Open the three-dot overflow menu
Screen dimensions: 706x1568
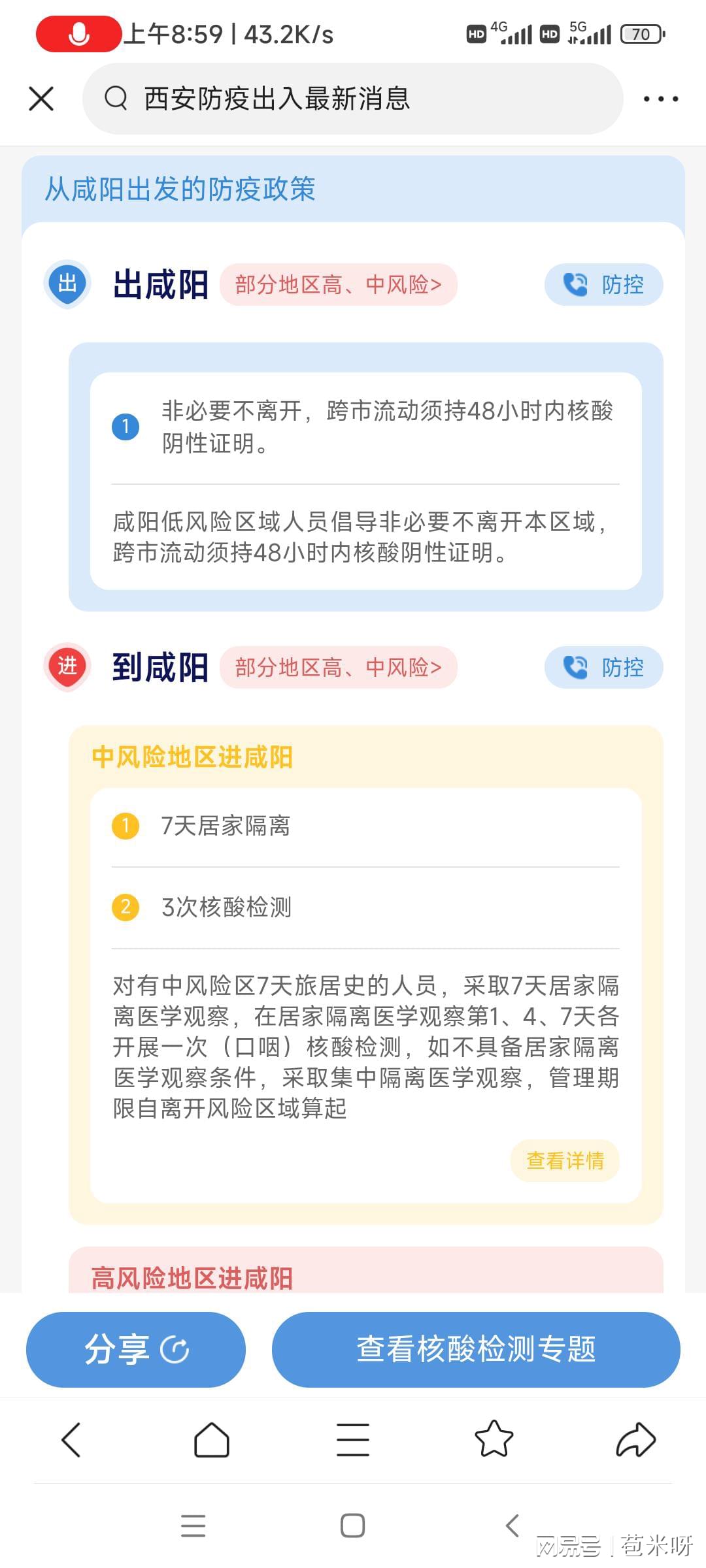click(x=660, y=99)
